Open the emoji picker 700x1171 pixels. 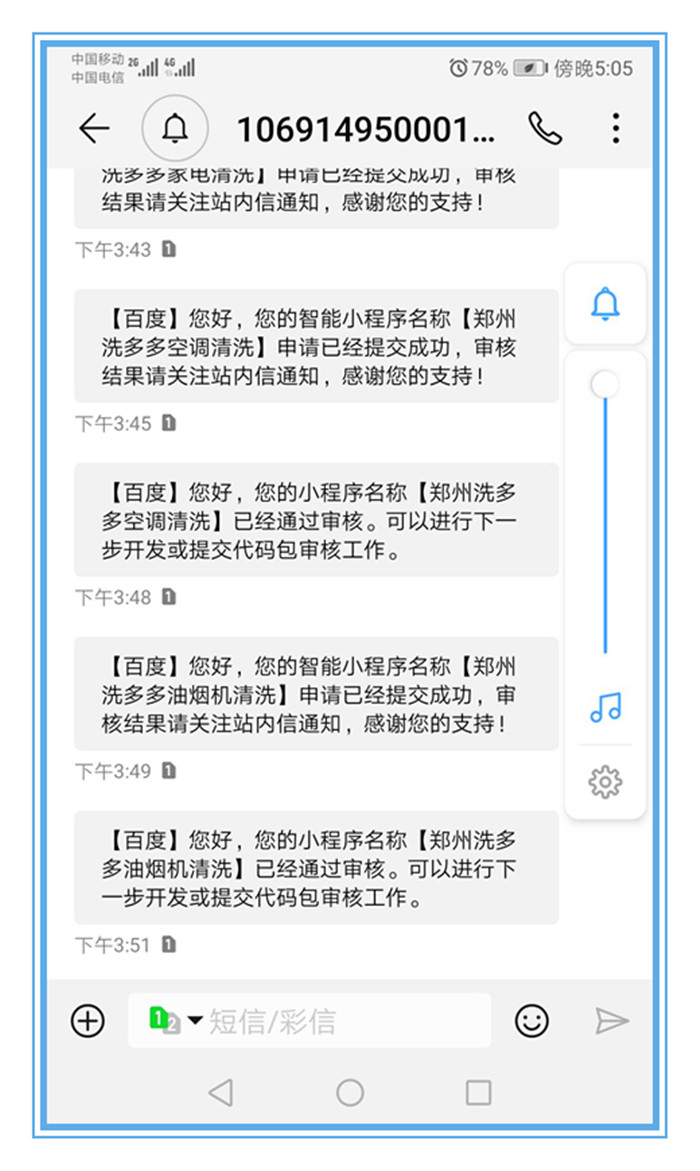click(x=532, y=1020)
